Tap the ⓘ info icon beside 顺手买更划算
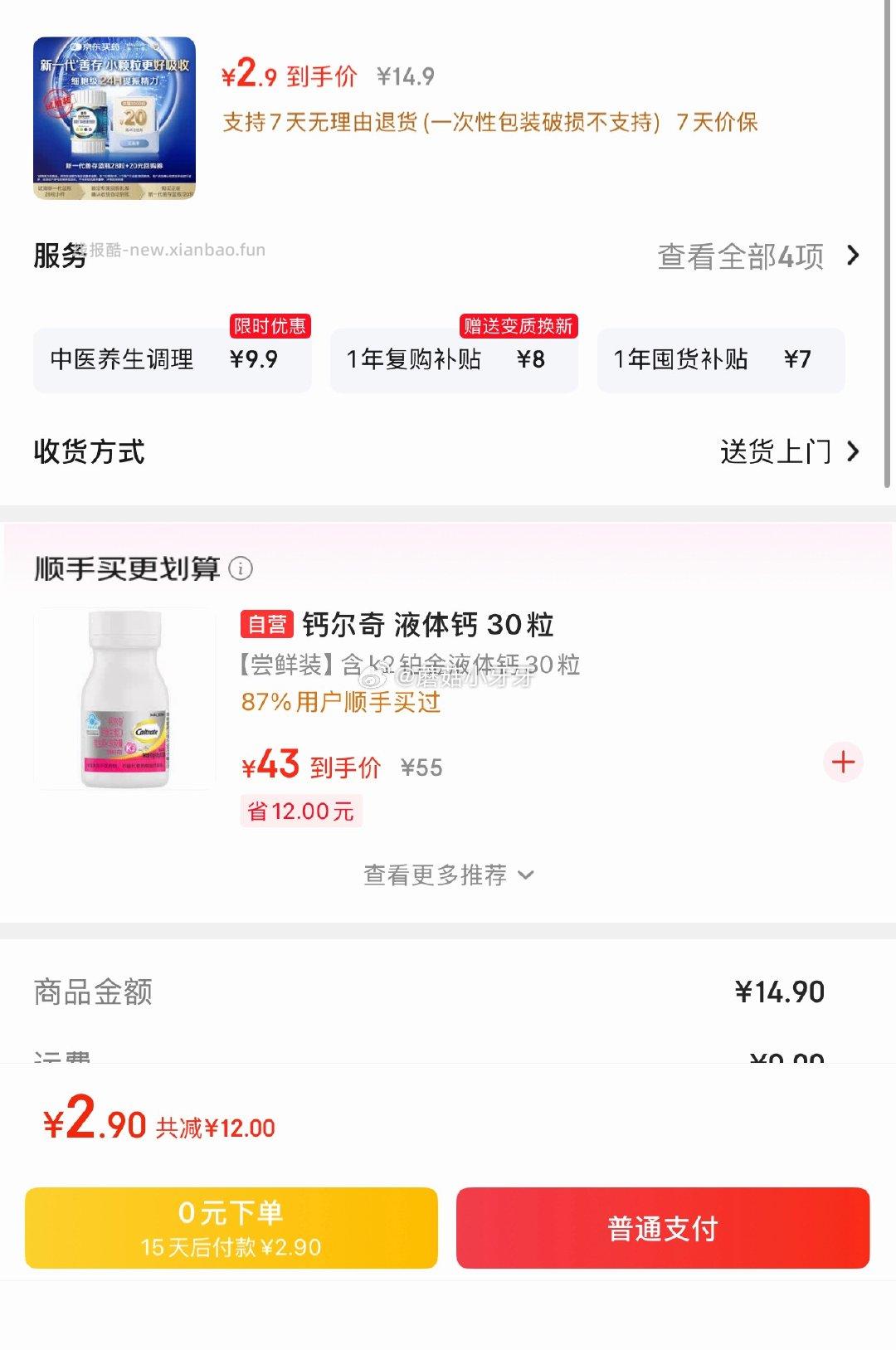This screenshot has height=1350, width=896. click(241, 569)
